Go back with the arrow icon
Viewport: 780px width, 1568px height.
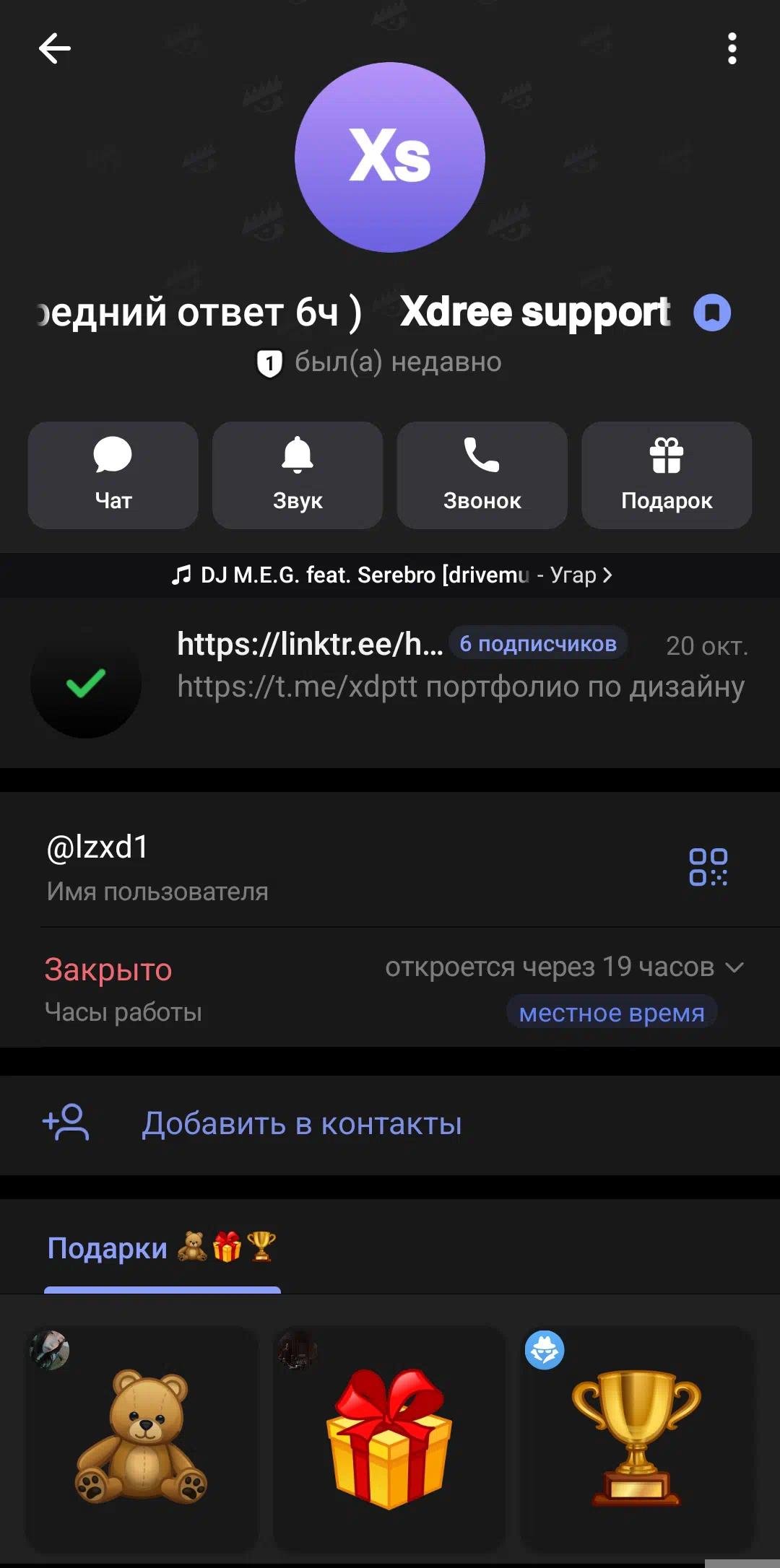tap(55, 49)
